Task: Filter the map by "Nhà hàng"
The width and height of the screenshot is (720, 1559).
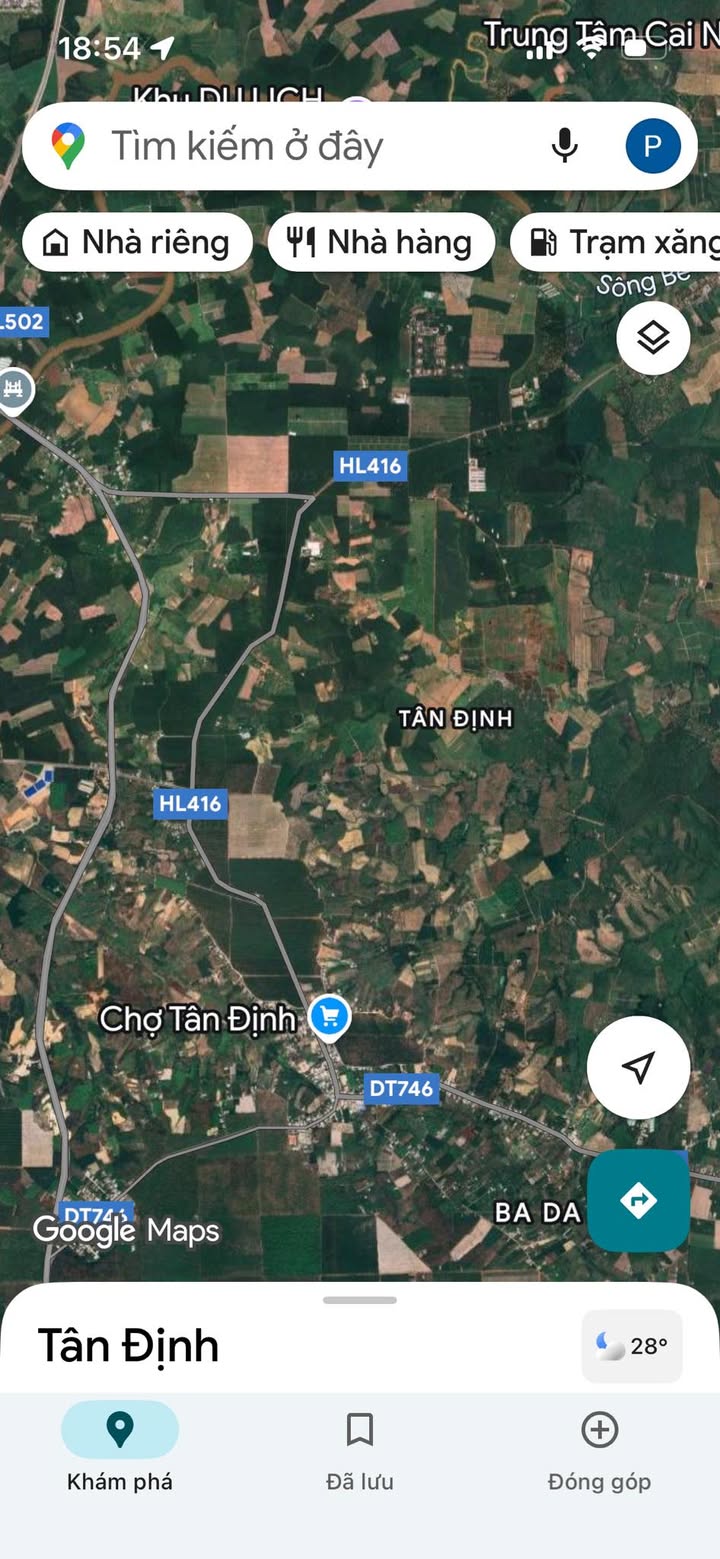Action: tap(381, 242)
